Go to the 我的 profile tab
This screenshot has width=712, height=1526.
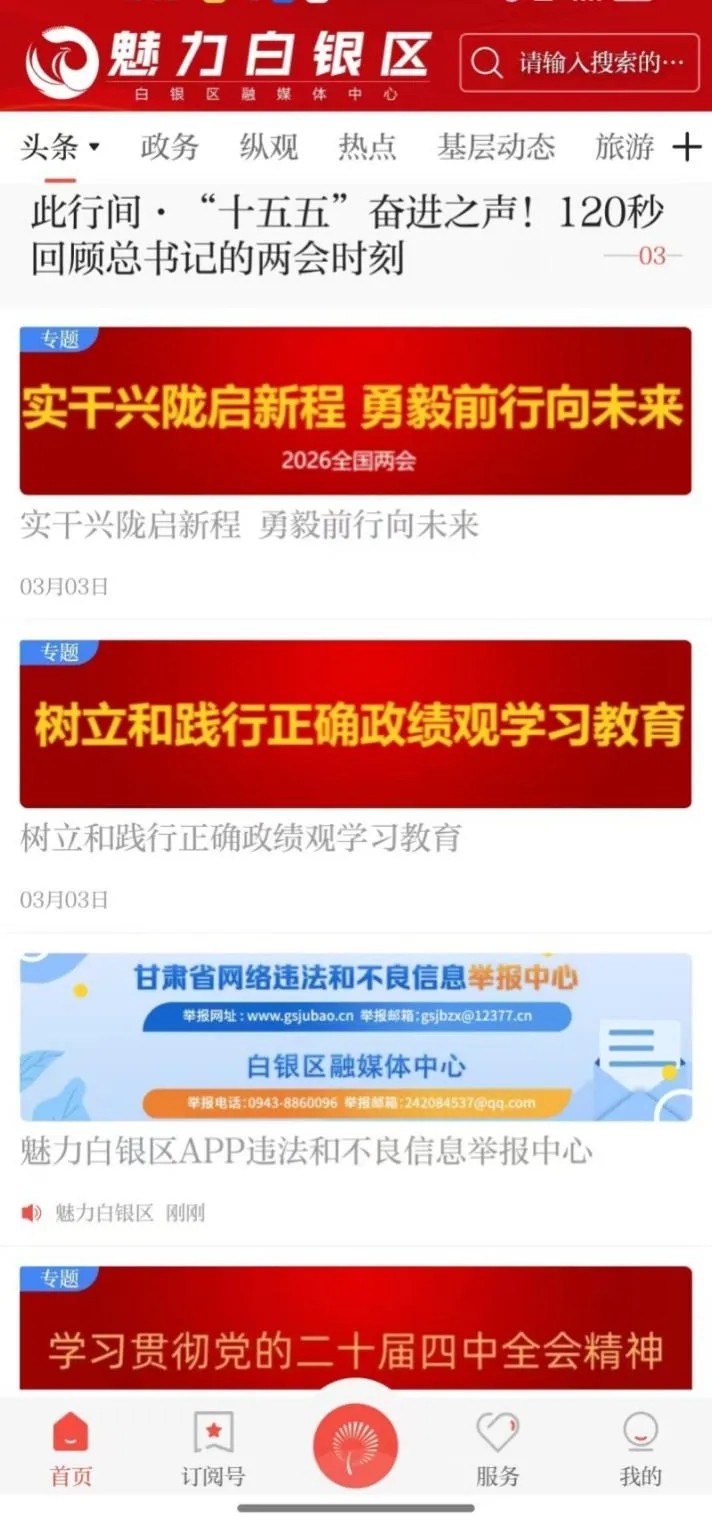pyautogui.click(x=640, y=1448)
